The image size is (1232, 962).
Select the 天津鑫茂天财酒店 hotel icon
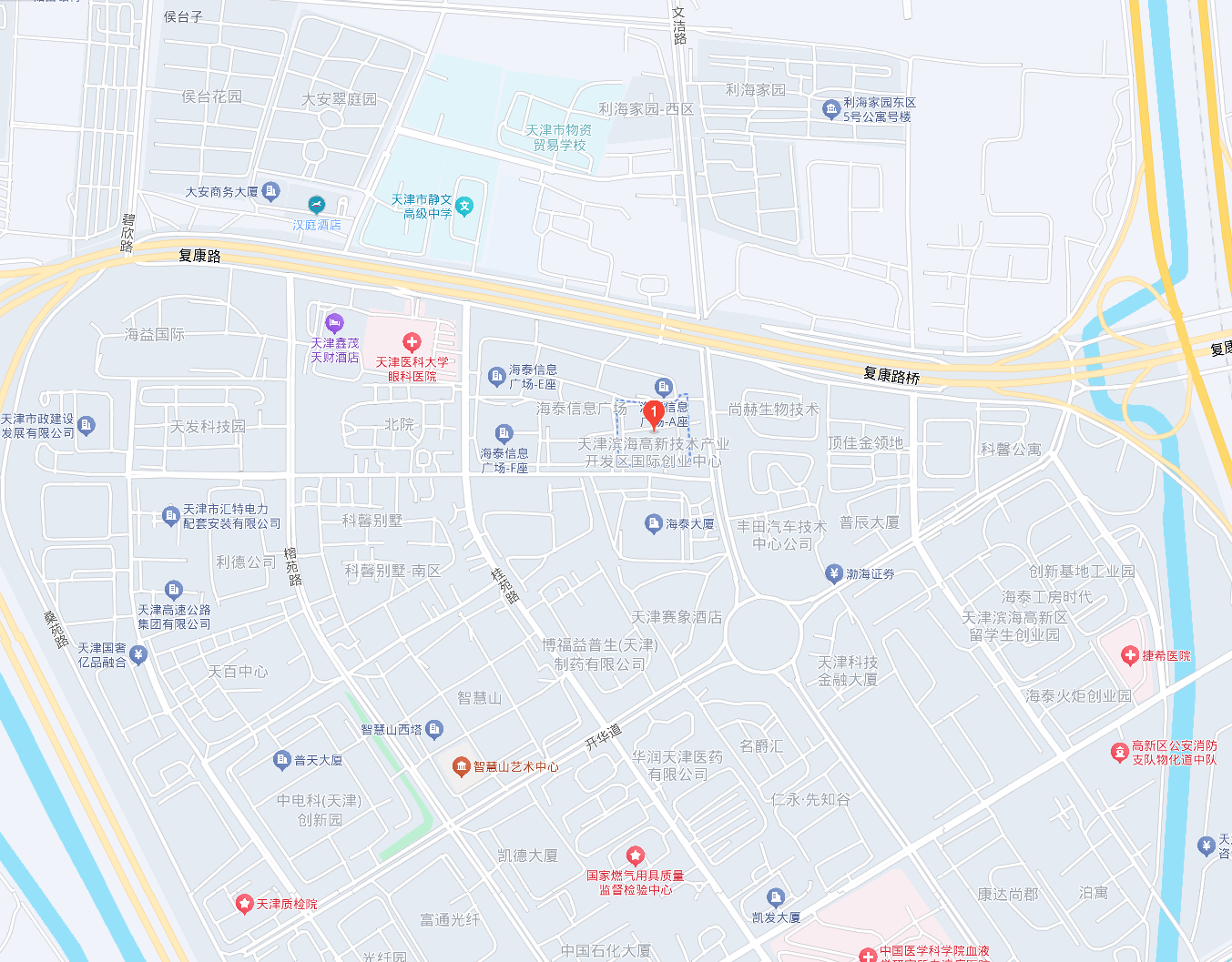tap(334, 323)
